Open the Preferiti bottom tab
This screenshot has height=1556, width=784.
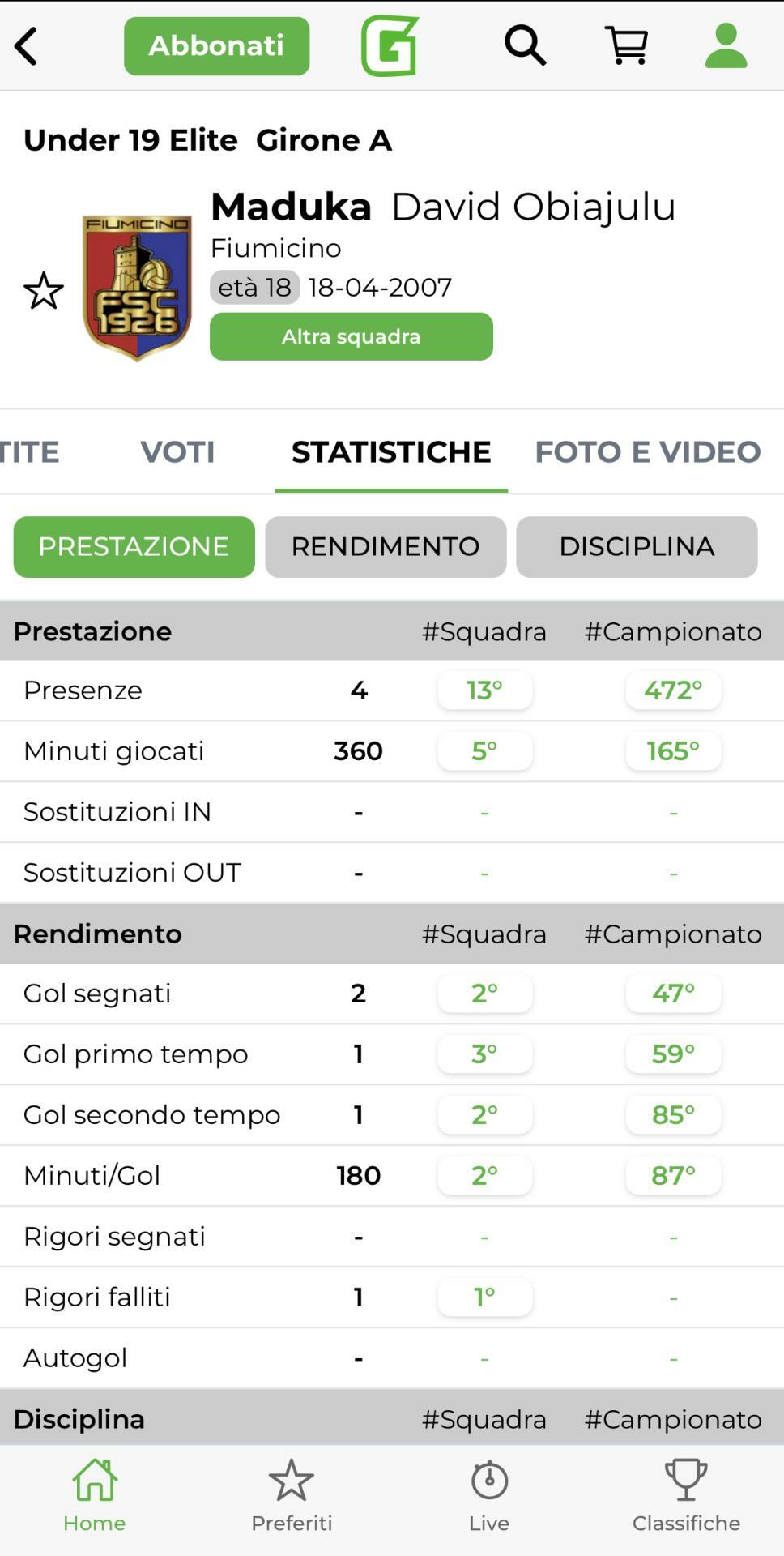[x=292, y=1496]
